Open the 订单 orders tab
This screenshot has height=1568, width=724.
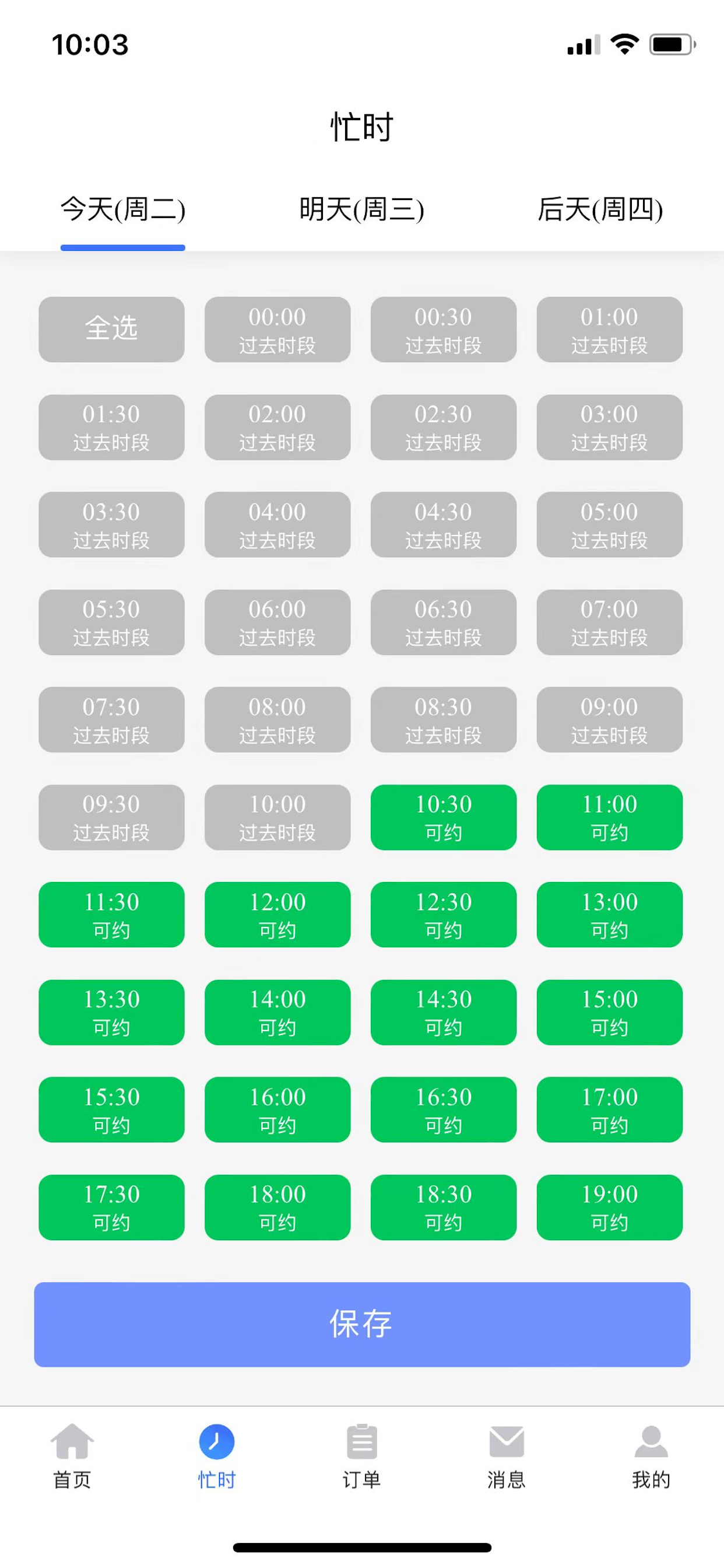(362, 1456)
